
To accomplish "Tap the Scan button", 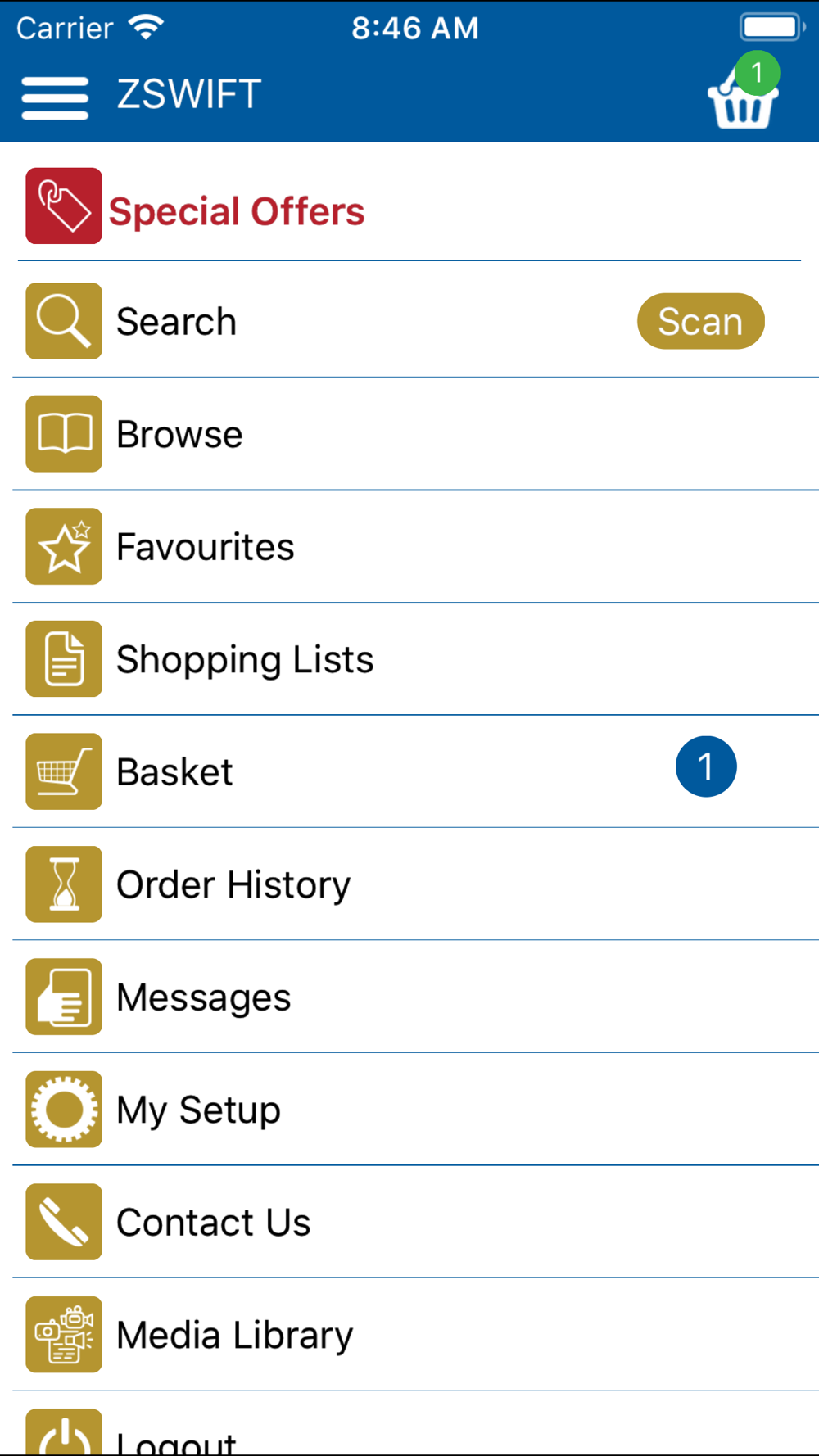I will pos(700,321).
